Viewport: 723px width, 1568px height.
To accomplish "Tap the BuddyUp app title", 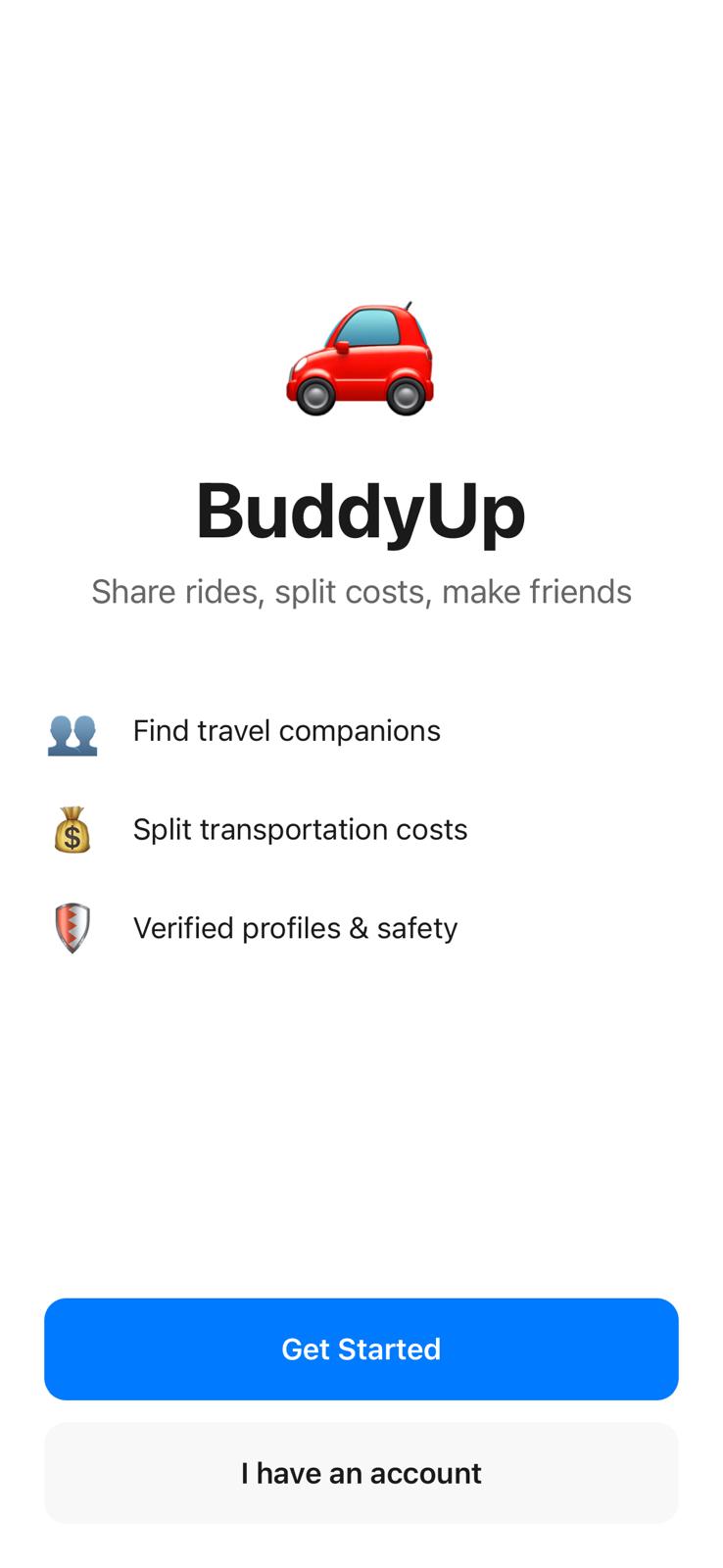I will [361, 510].
